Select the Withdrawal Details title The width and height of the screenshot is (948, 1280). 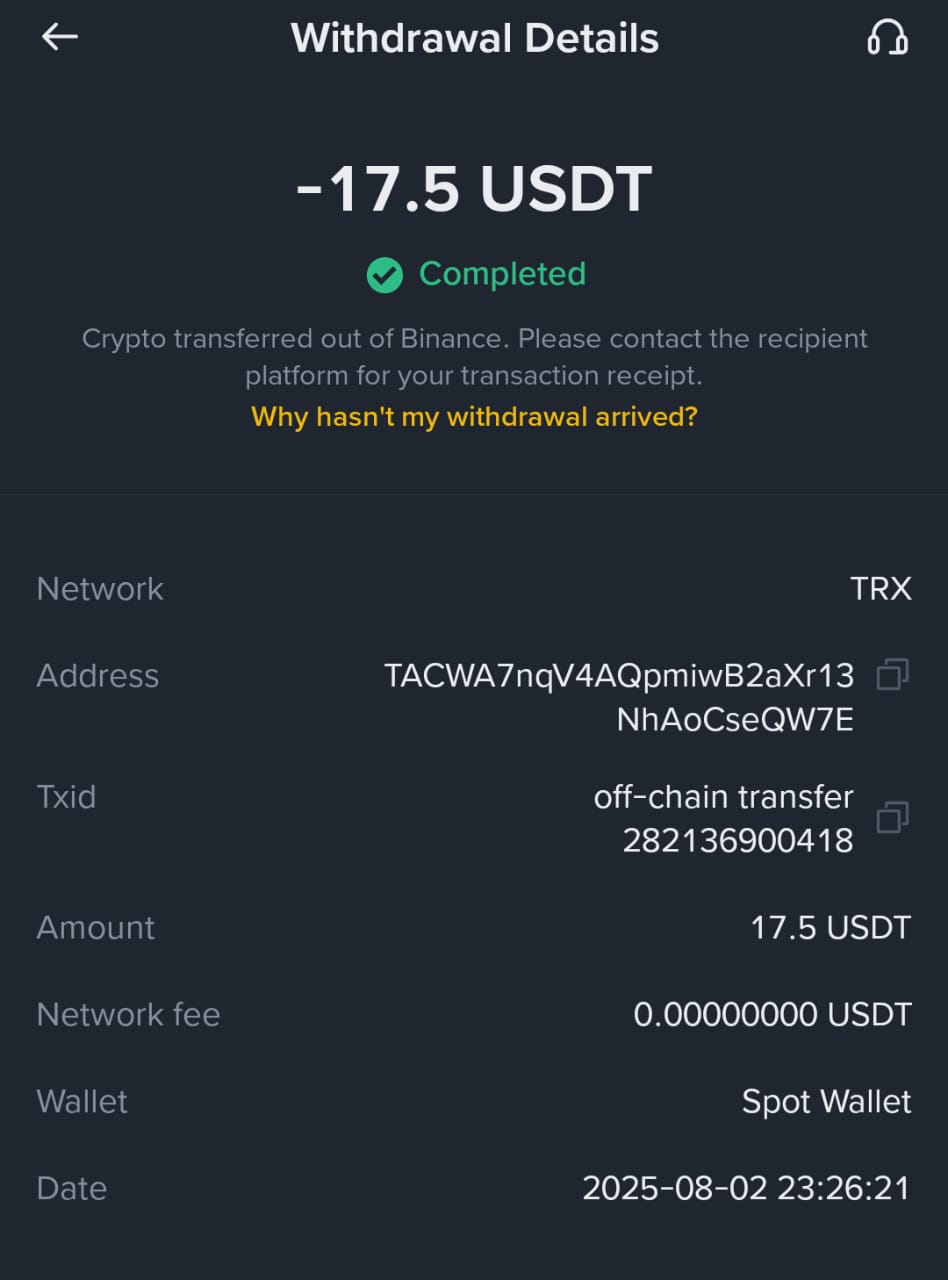tap(475, 38)
